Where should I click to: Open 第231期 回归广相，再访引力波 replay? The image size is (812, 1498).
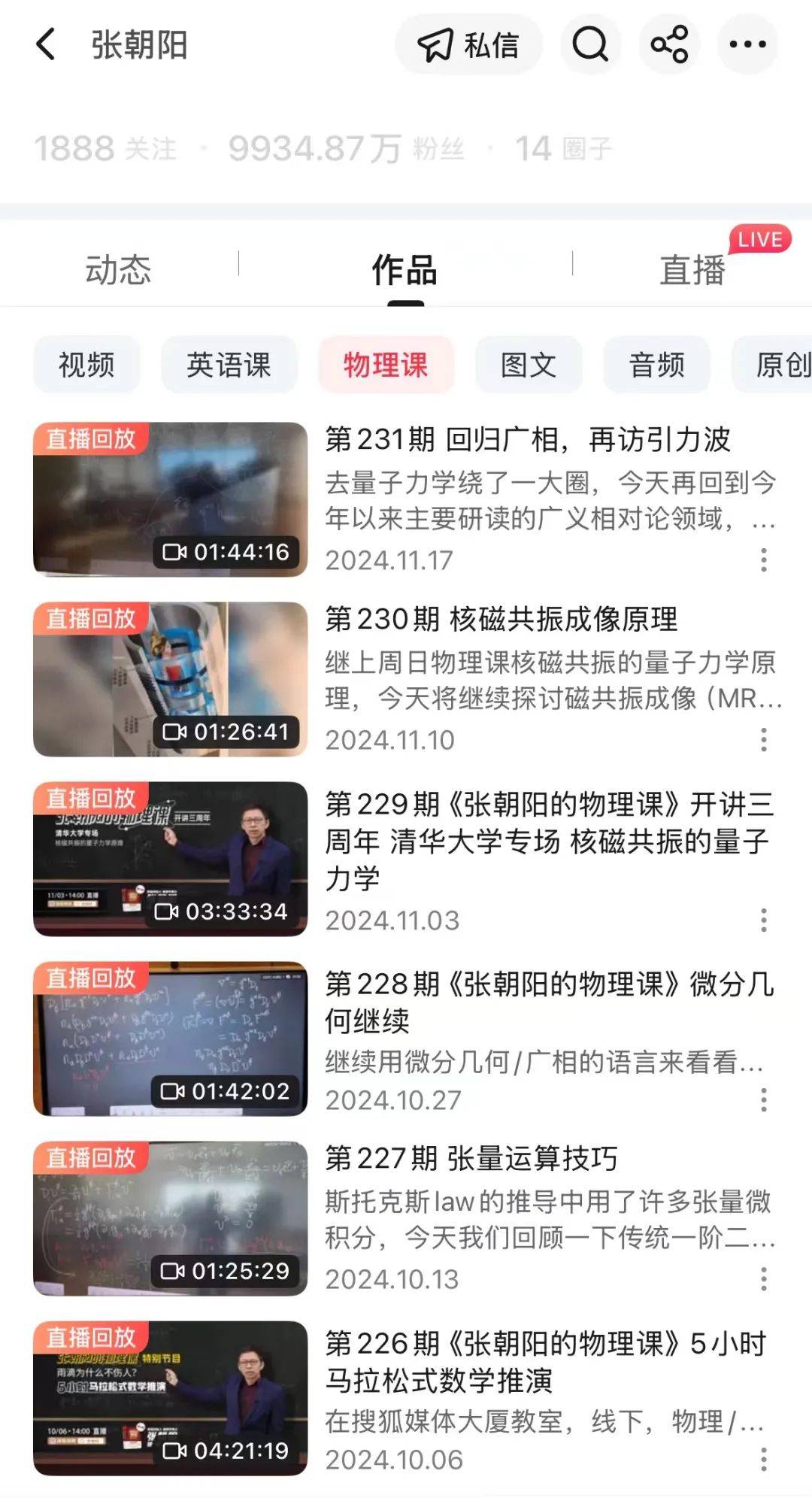click(171, 499)
